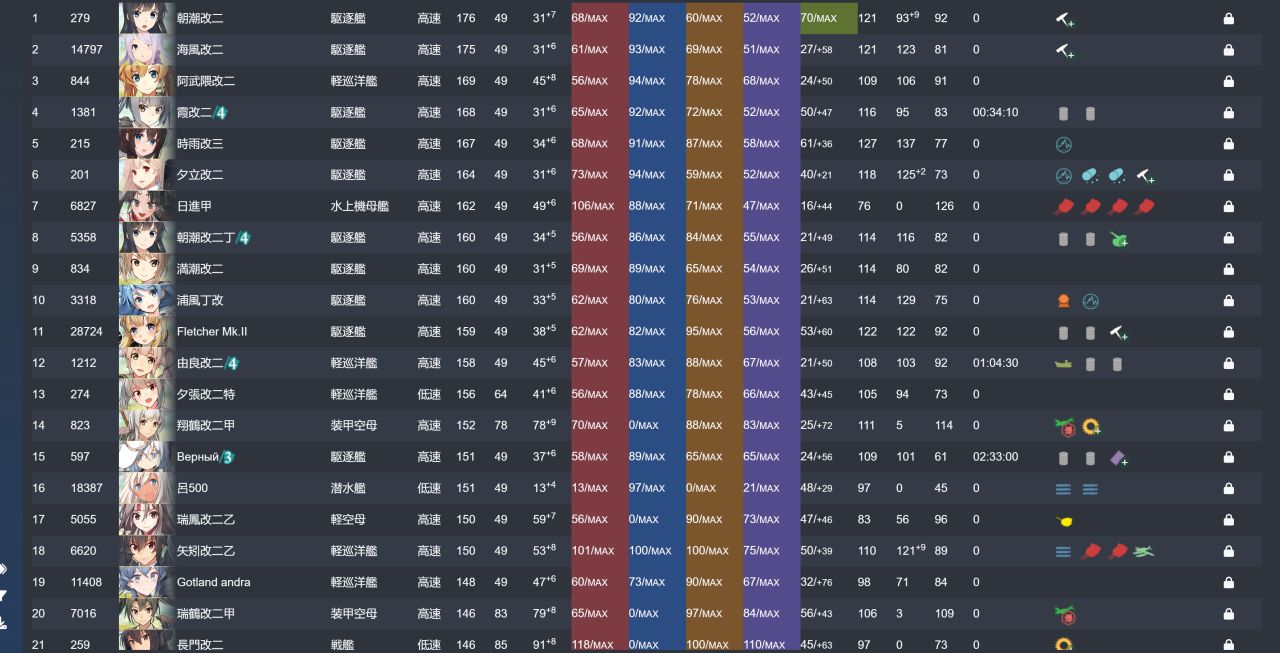Tap the download icon in the sidebar

tap(3, 622)
